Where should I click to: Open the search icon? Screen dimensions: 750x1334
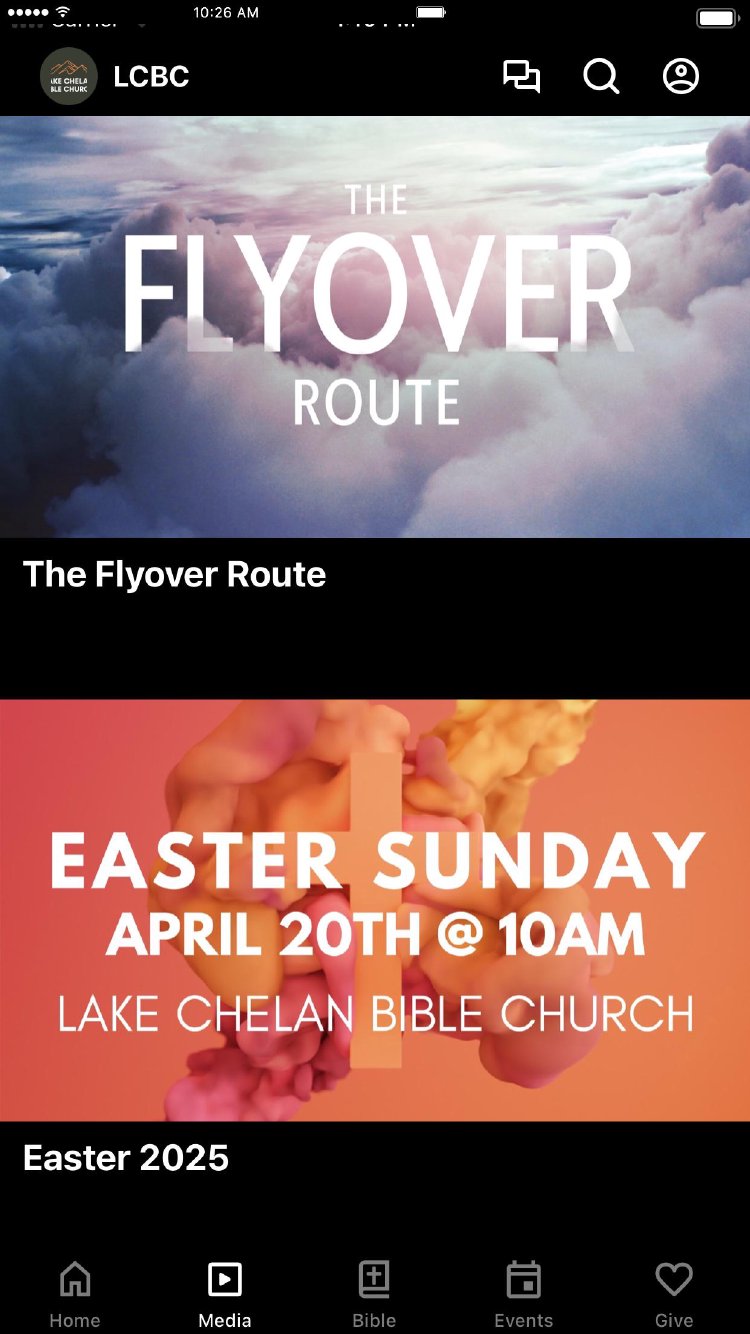(601, 77)
